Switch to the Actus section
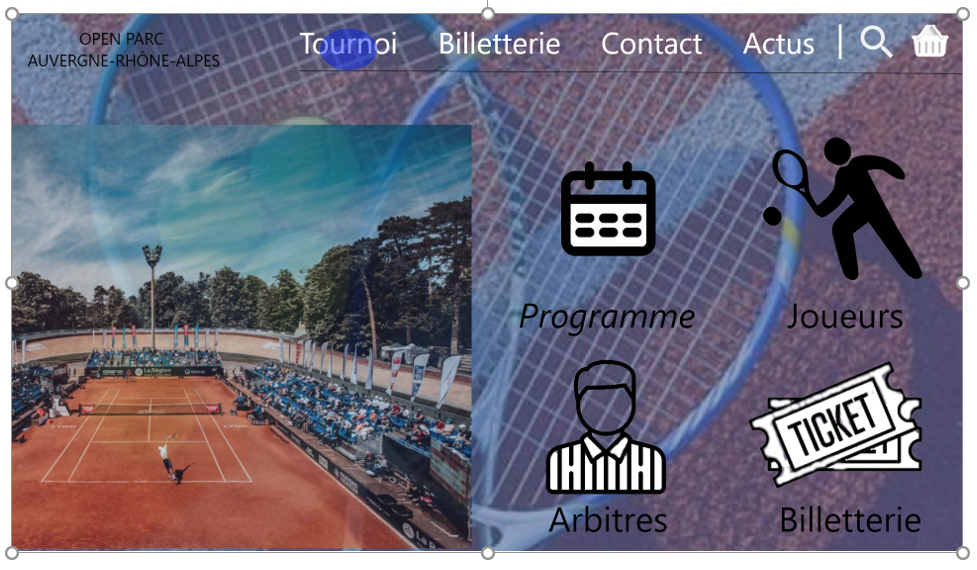 778,45
